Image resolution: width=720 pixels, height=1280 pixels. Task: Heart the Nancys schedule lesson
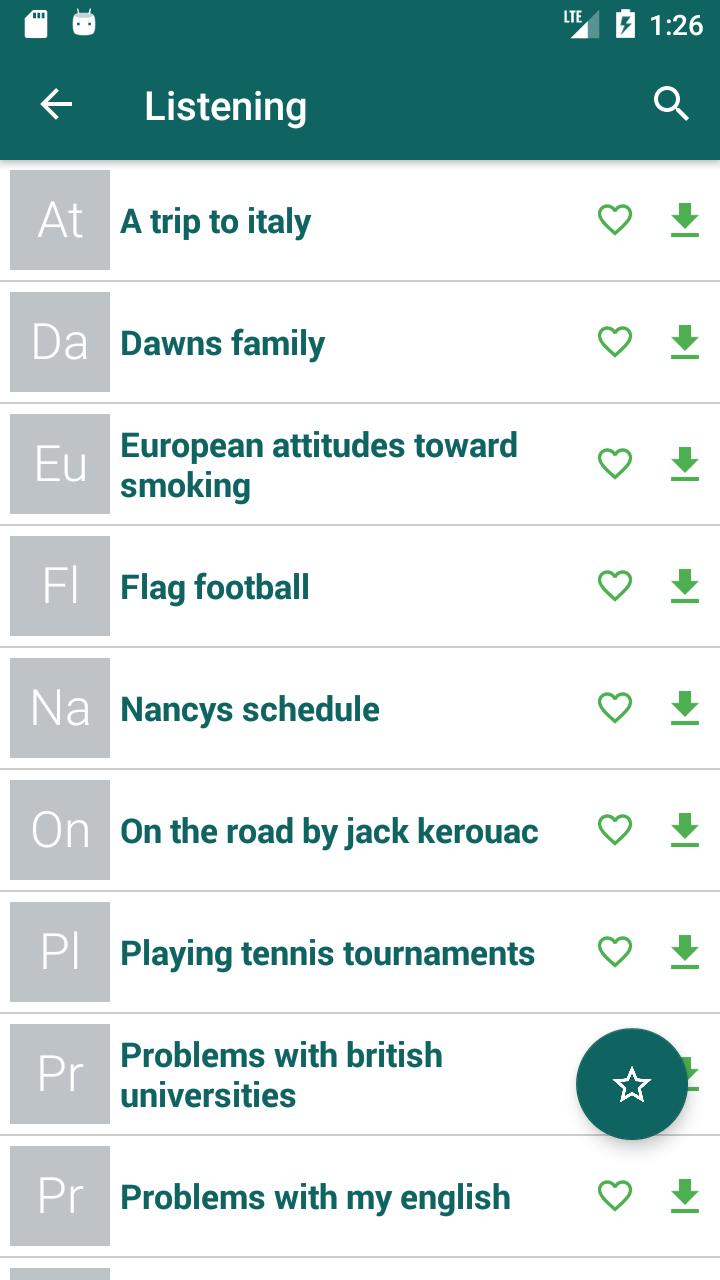click(x=615, y=708)
